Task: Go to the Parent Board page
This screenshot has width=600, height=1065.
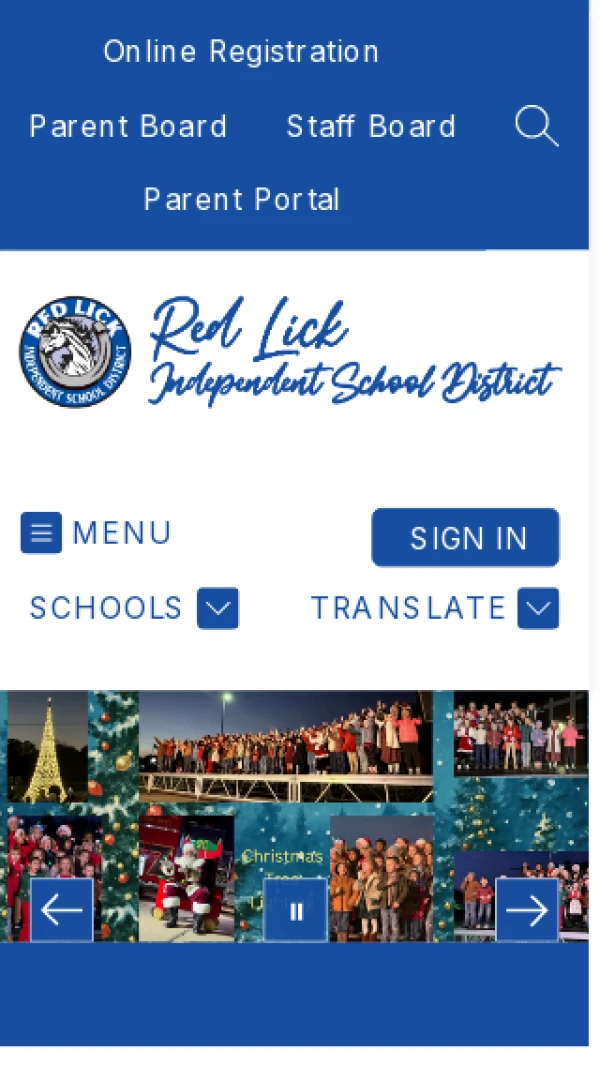Action: point(128,127)
